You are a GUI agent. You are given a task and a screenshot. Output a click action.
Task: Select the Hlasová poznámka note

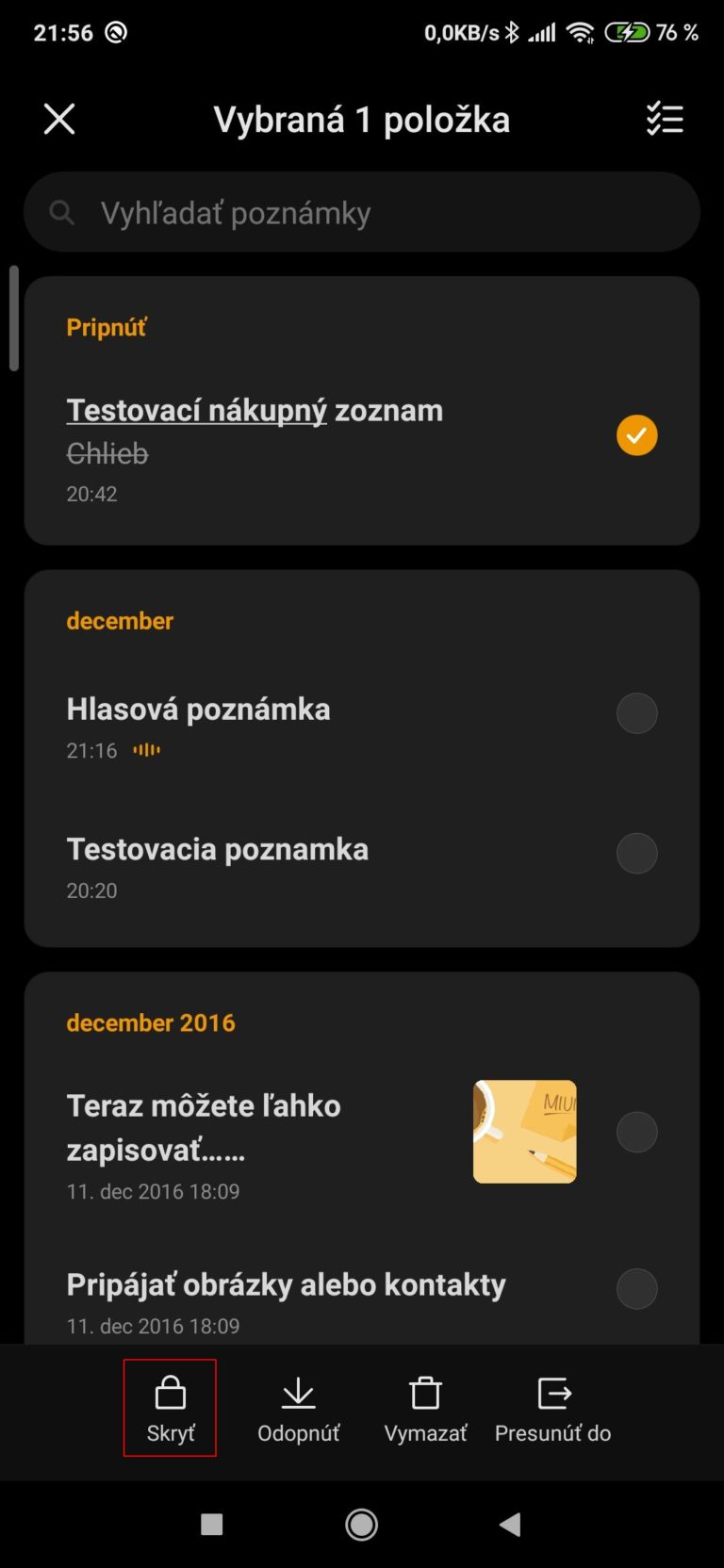click(637, 713)
